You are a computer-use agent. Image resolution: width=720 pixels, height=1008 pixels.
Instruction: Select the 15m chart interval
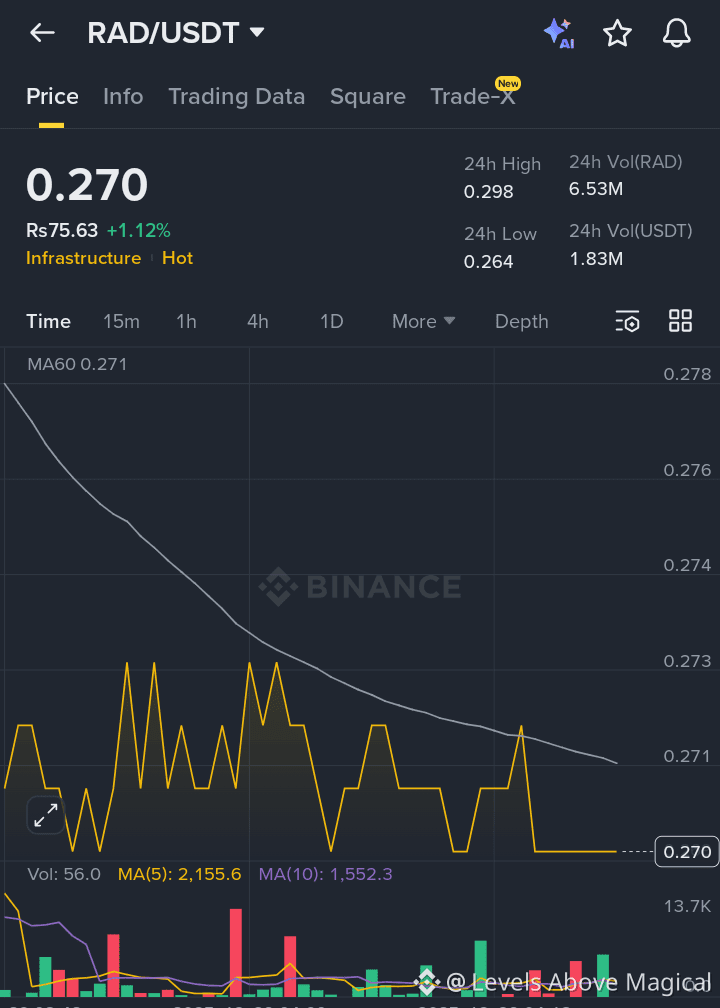[121, 322]
